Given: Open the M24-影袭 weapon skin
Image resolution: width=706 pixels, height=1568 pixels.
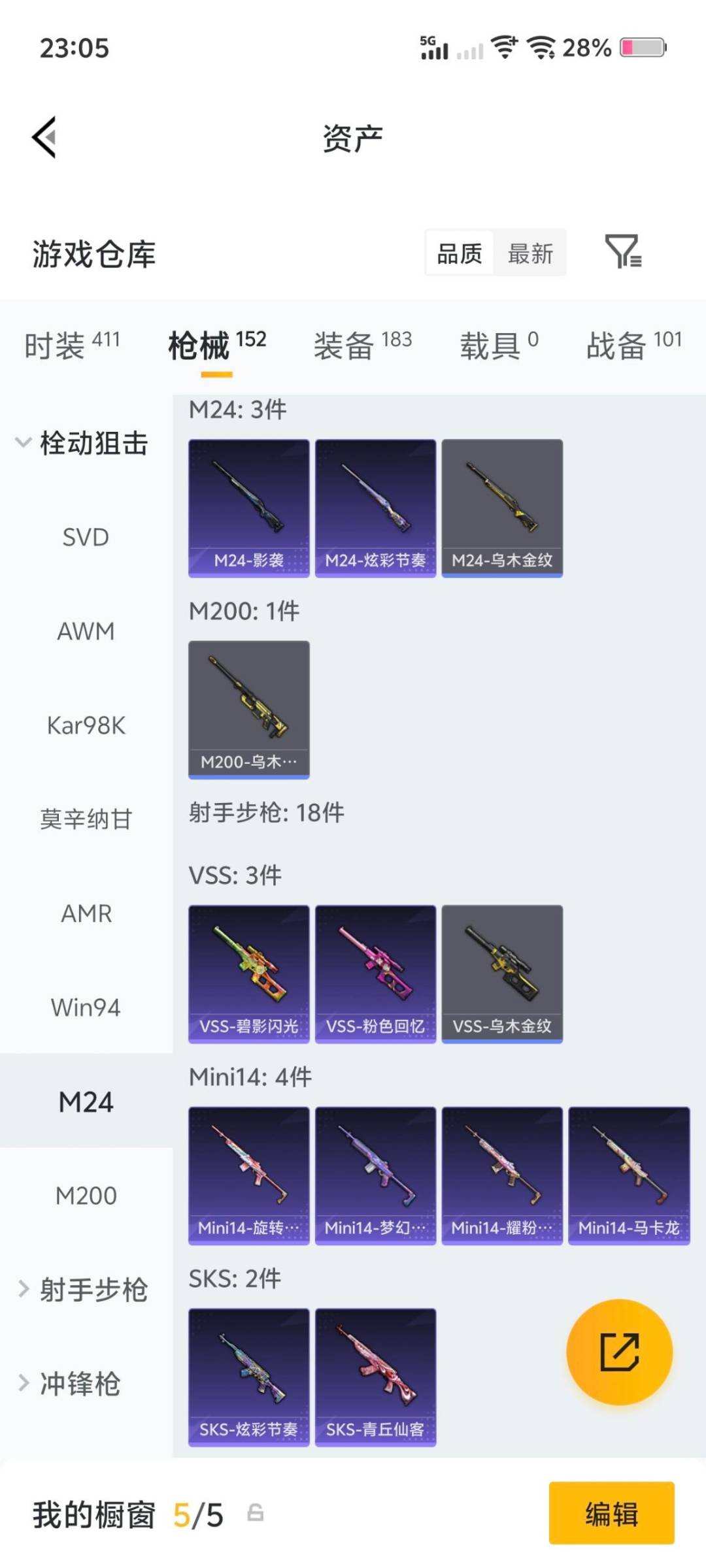Looking at the screenshot, I should pyautogui.click(x=248, y=508).
